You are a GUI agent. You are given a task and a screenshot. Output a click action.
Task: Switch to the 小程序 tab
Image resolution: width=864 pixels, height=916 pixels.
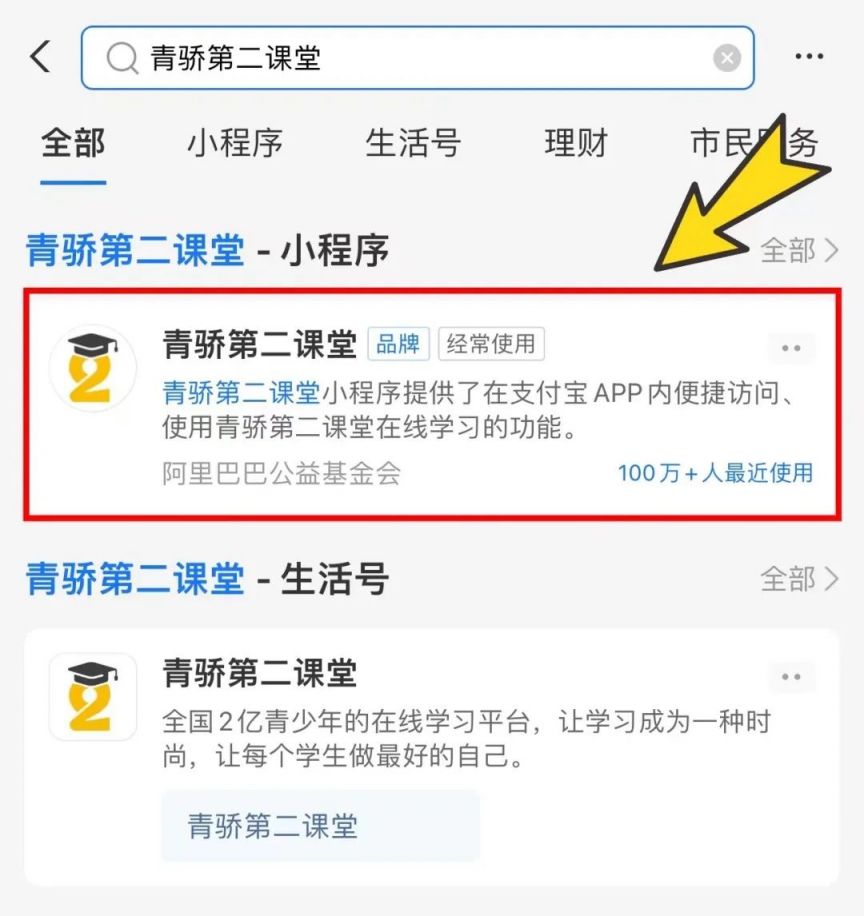[235, 143]
